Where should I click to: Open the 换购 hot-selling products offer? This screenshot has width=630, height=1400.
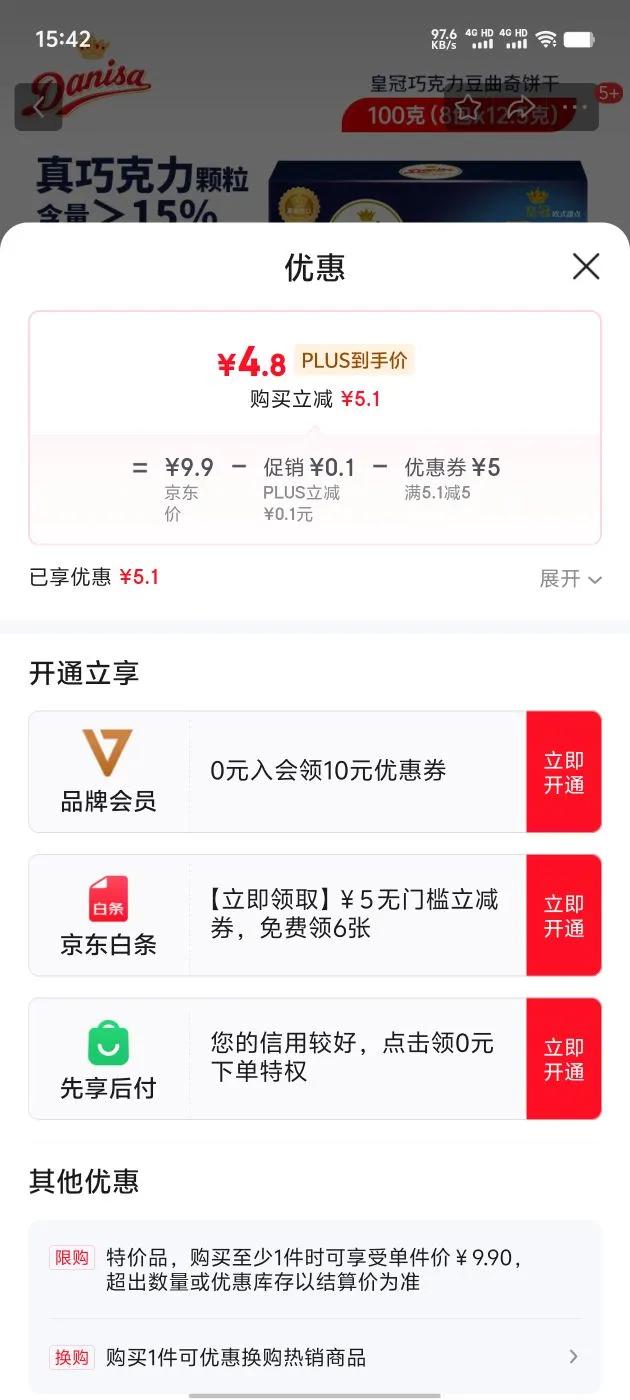pos(315,1357)
